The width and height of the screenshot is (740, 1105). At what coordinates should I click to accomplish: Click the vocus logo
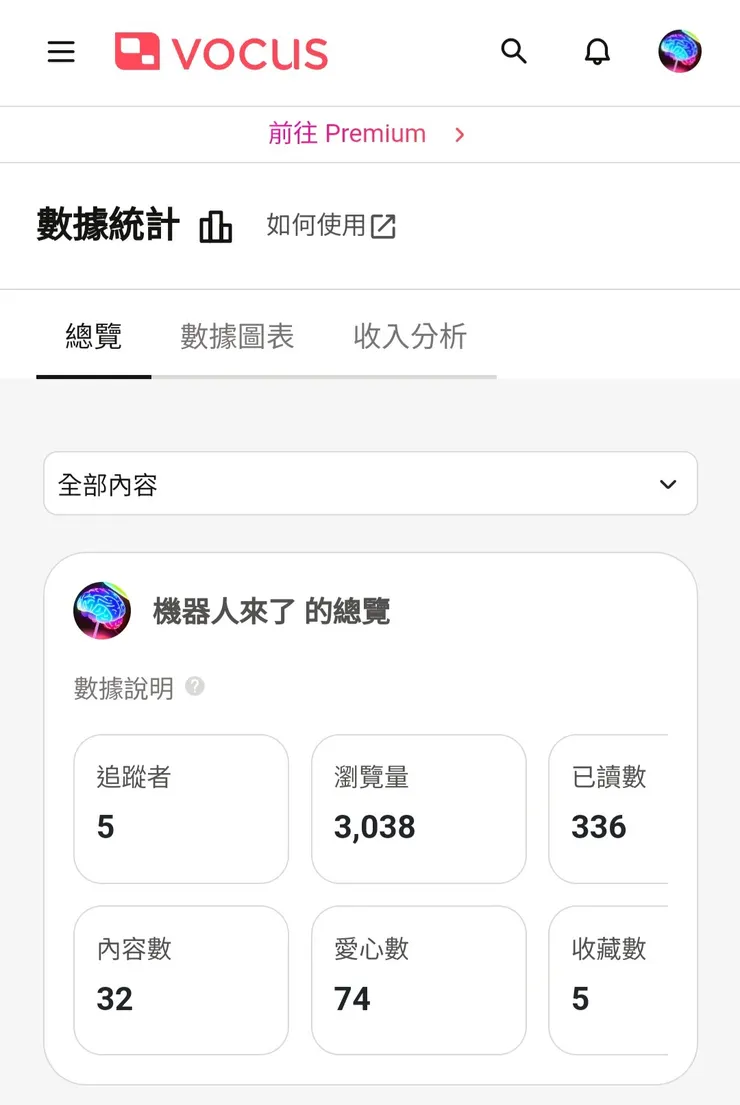219,52
